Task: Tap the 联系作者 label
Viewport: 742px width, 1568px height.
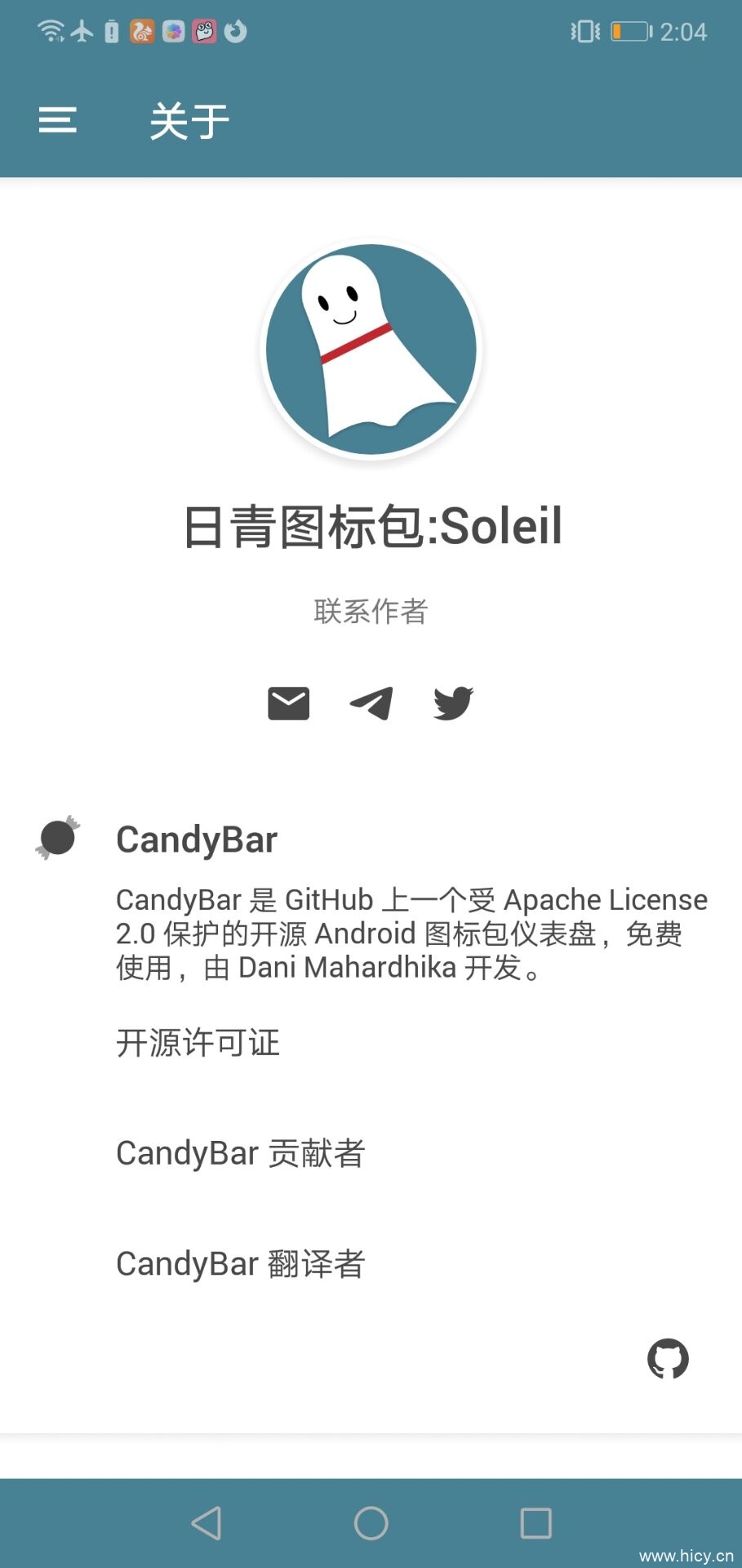Action: 371,611
